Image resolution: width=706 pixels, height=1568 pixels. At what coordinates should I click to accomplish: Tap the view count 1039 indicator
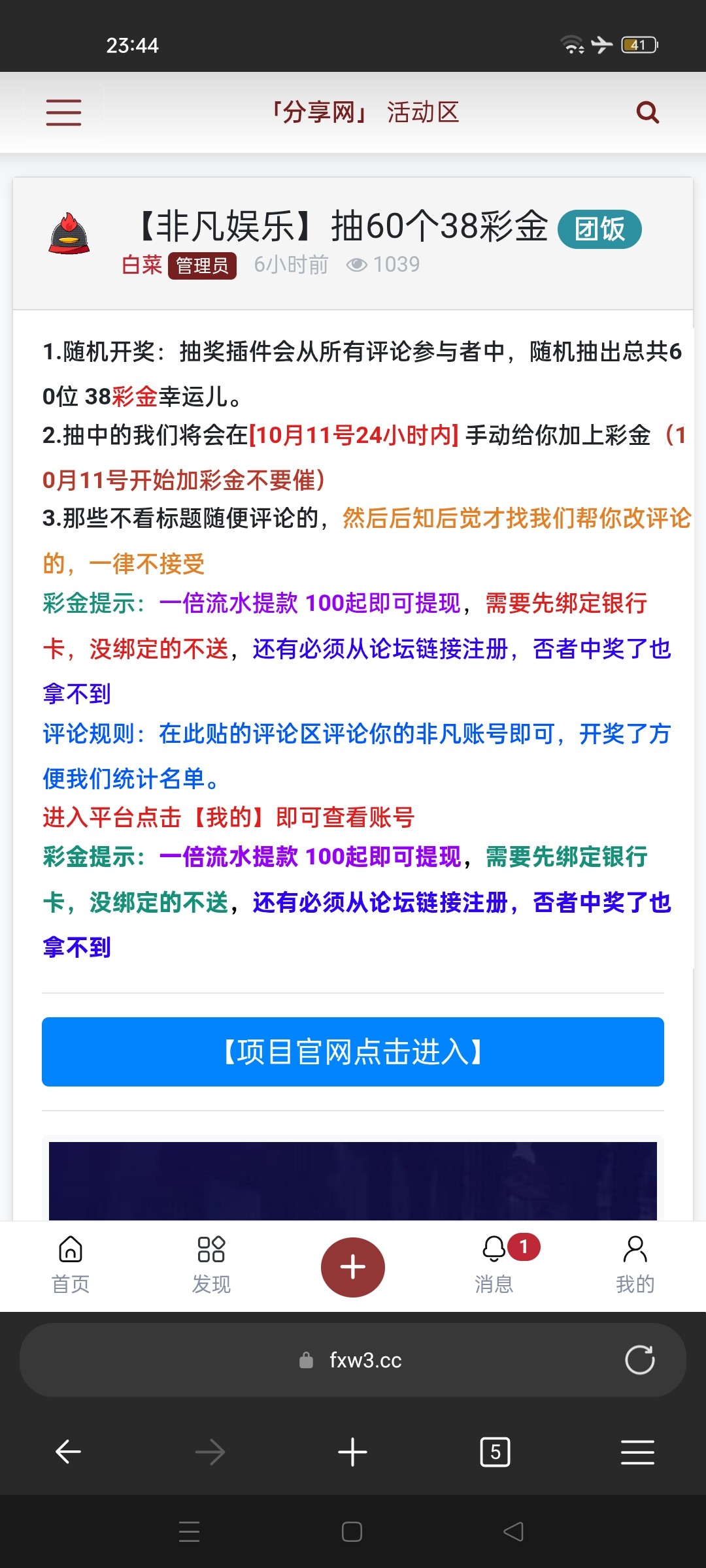[x=384, y=264]
